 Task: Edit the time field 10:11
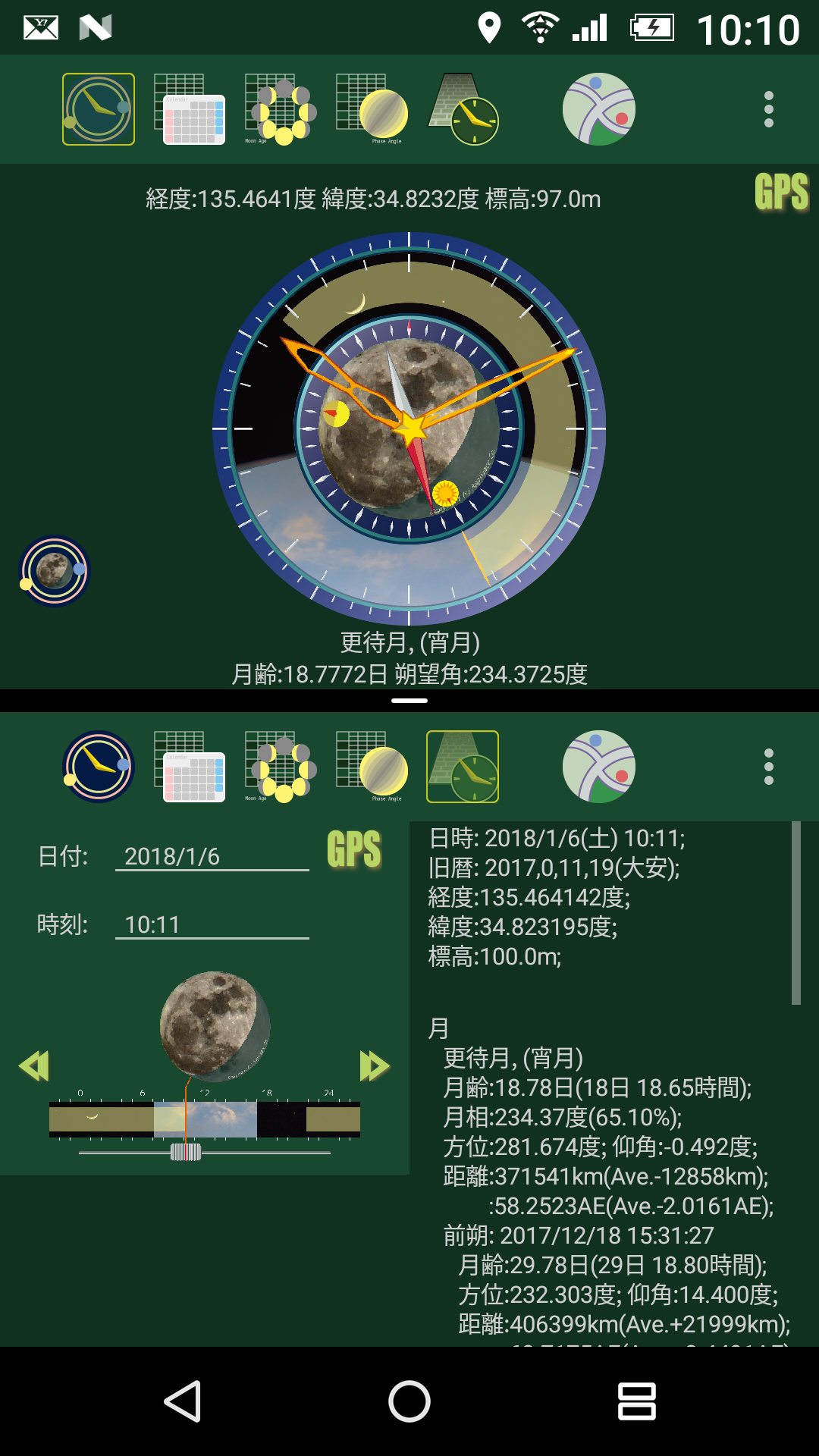point(212,924)
